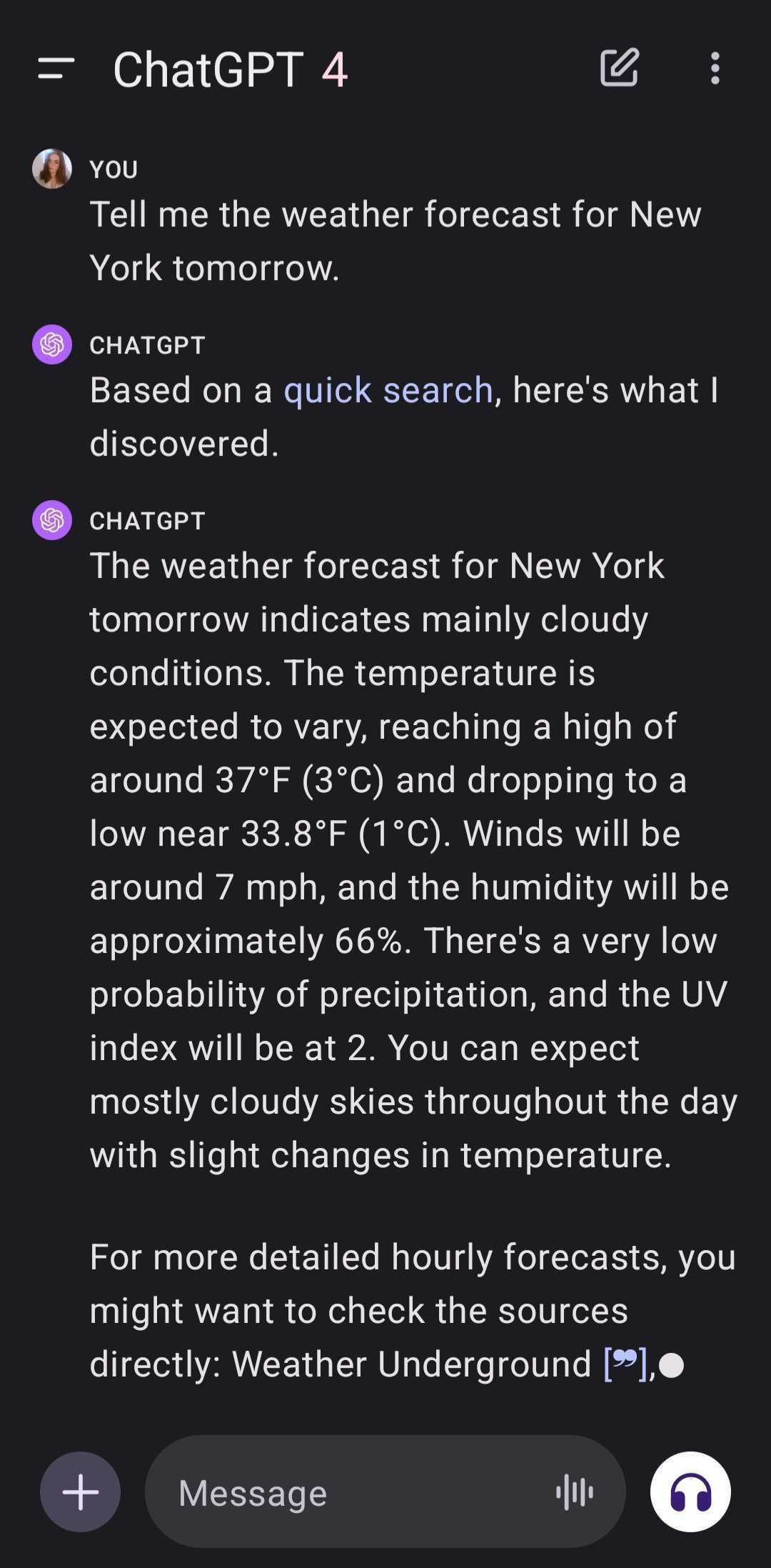
Task: Open the three-dot overflow menu
Action: [x=715, y=69]
